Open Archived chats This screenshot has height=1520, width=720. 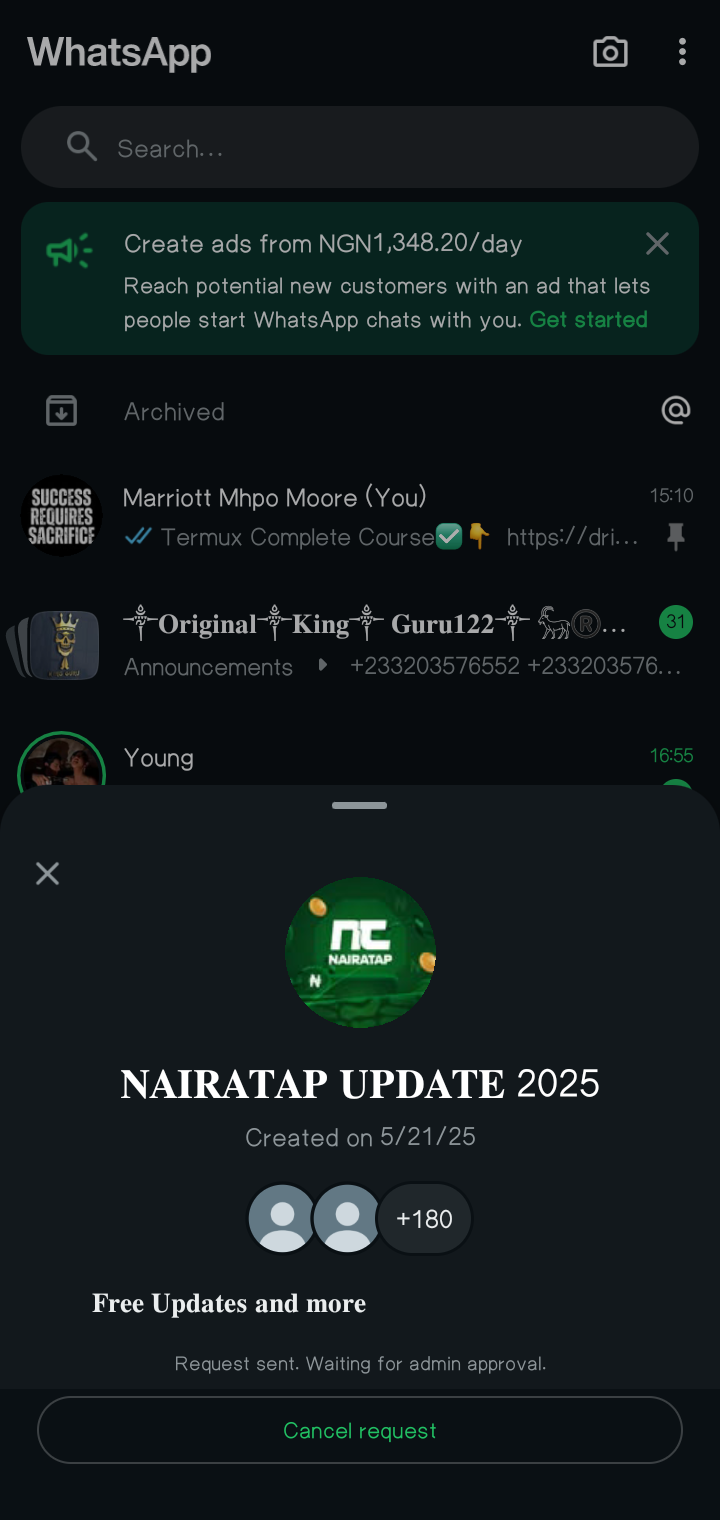(174, 411)
